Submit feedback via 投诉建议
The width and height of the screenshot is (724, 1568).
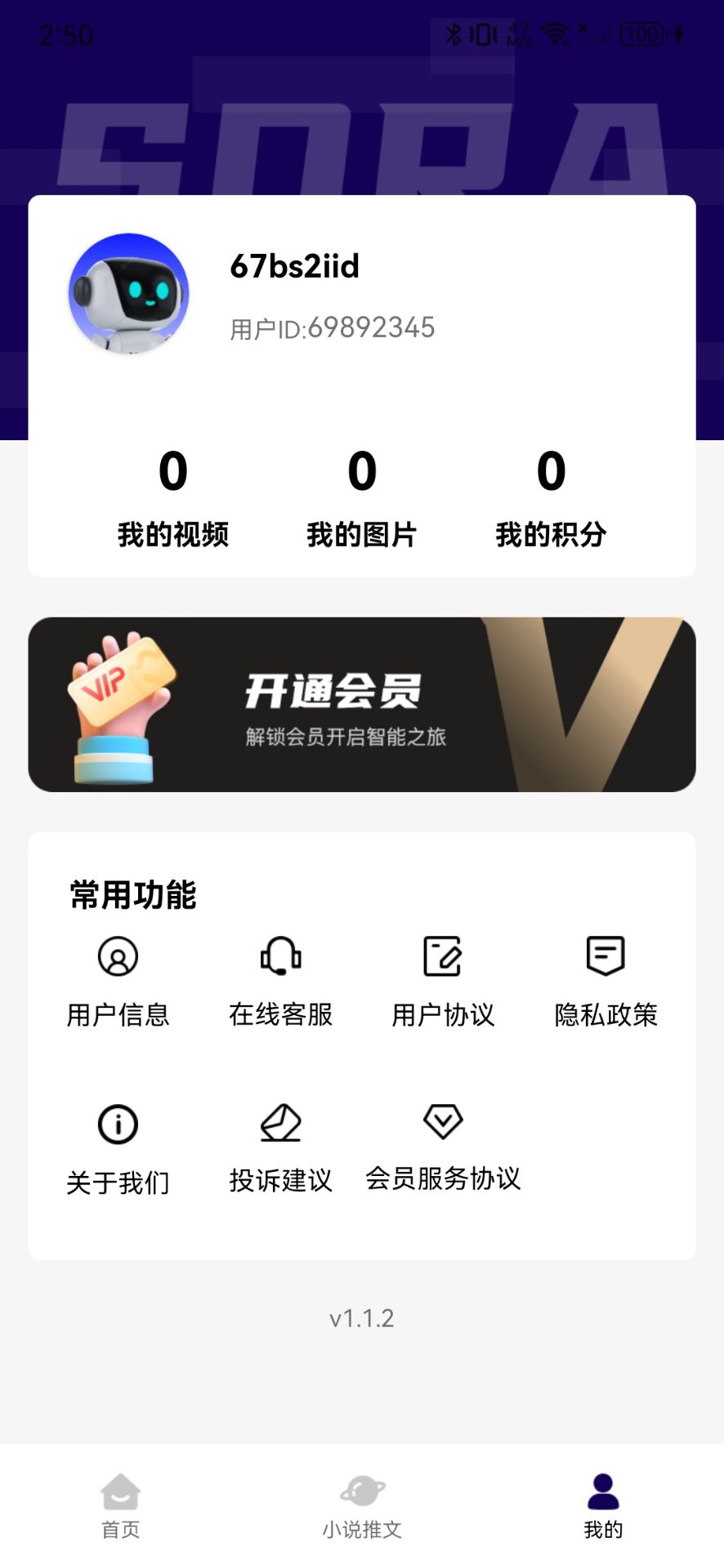click(x=281, y=1147)
